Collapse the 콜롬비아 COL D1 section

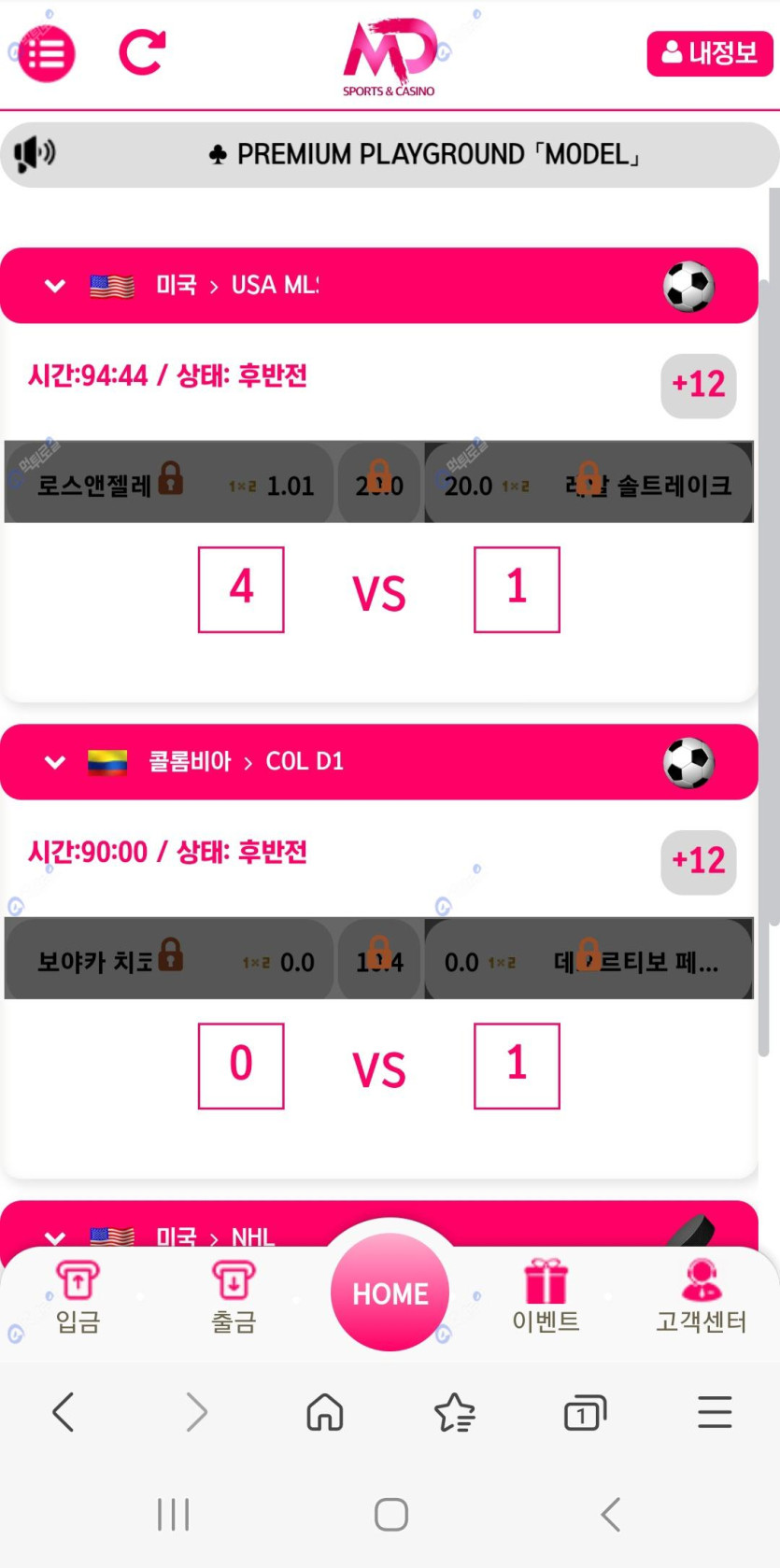55,762
